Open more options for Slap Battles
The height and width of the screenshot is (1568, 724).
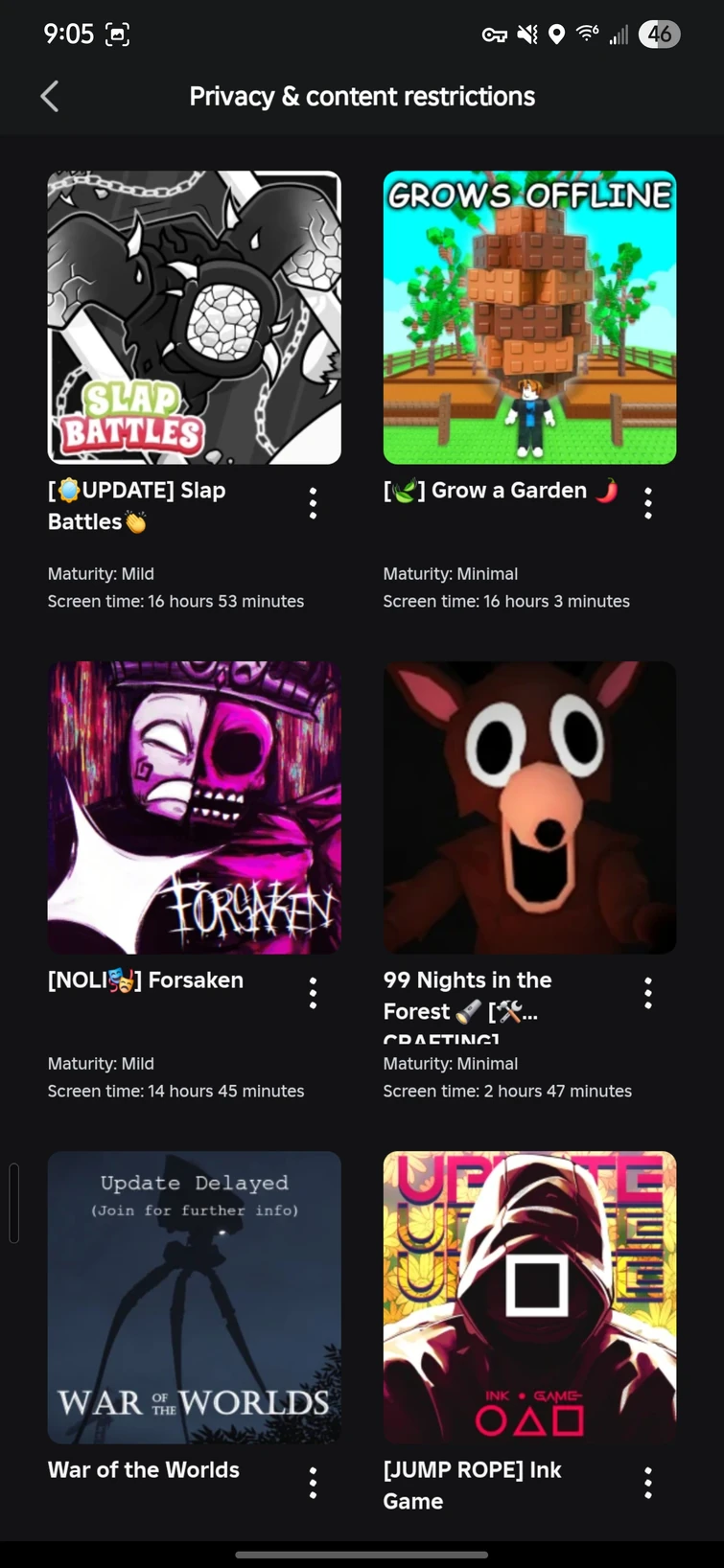click(313, 503)
